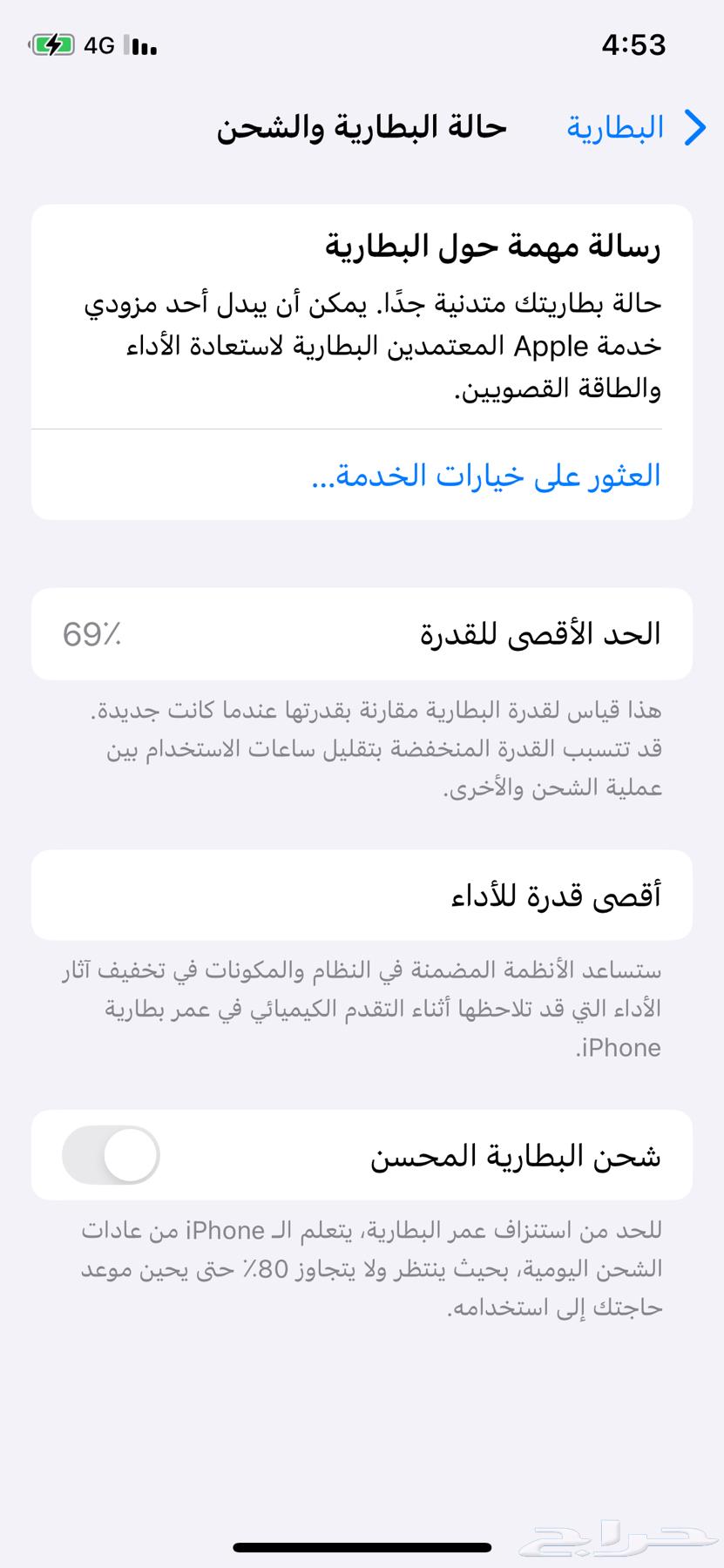Switch off the green toggle at screen bottom
724x1568 pixels.
pyautogui.click(x=112, y=1155)
